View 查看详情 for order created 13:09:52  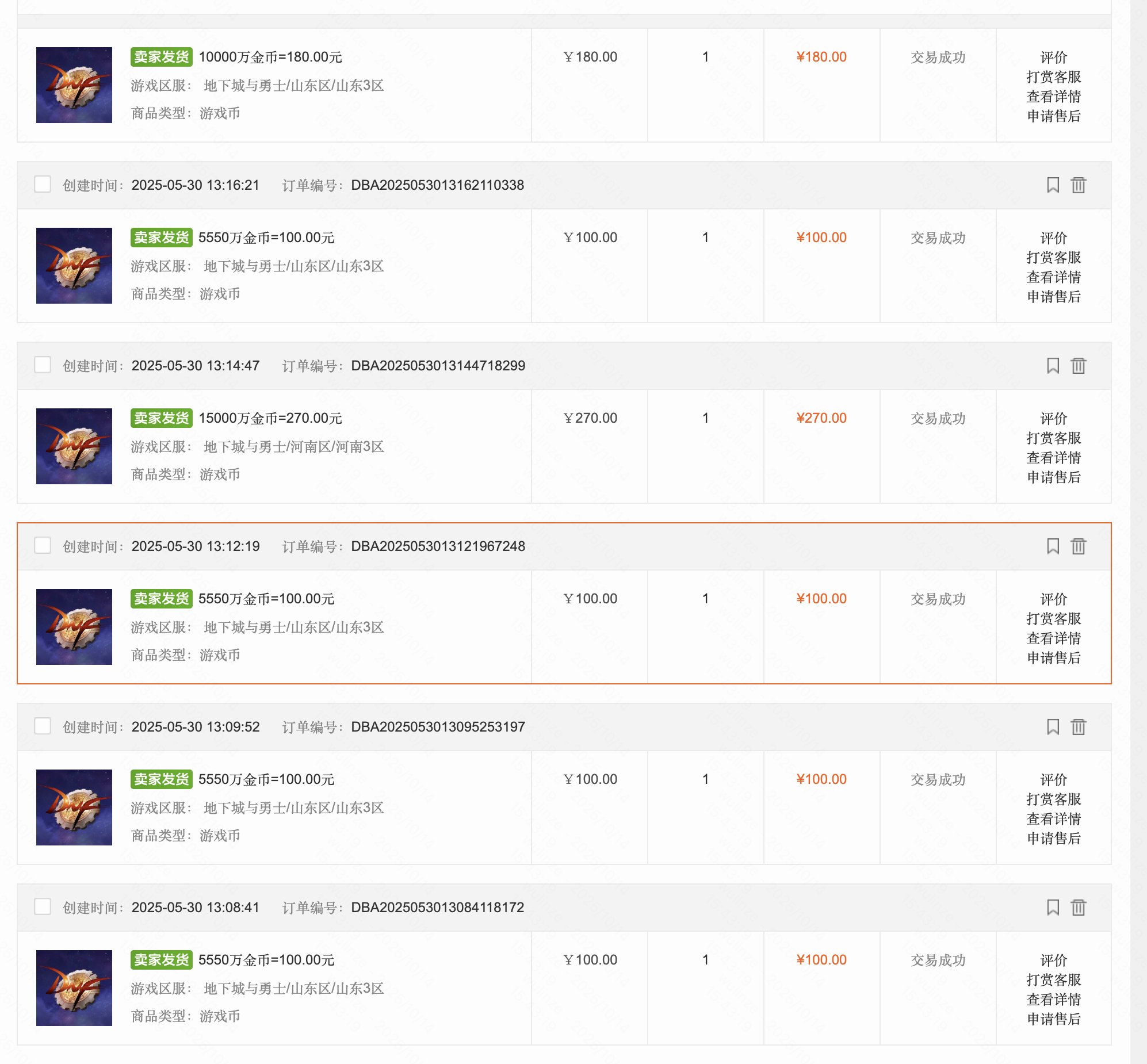point(1053,819)
